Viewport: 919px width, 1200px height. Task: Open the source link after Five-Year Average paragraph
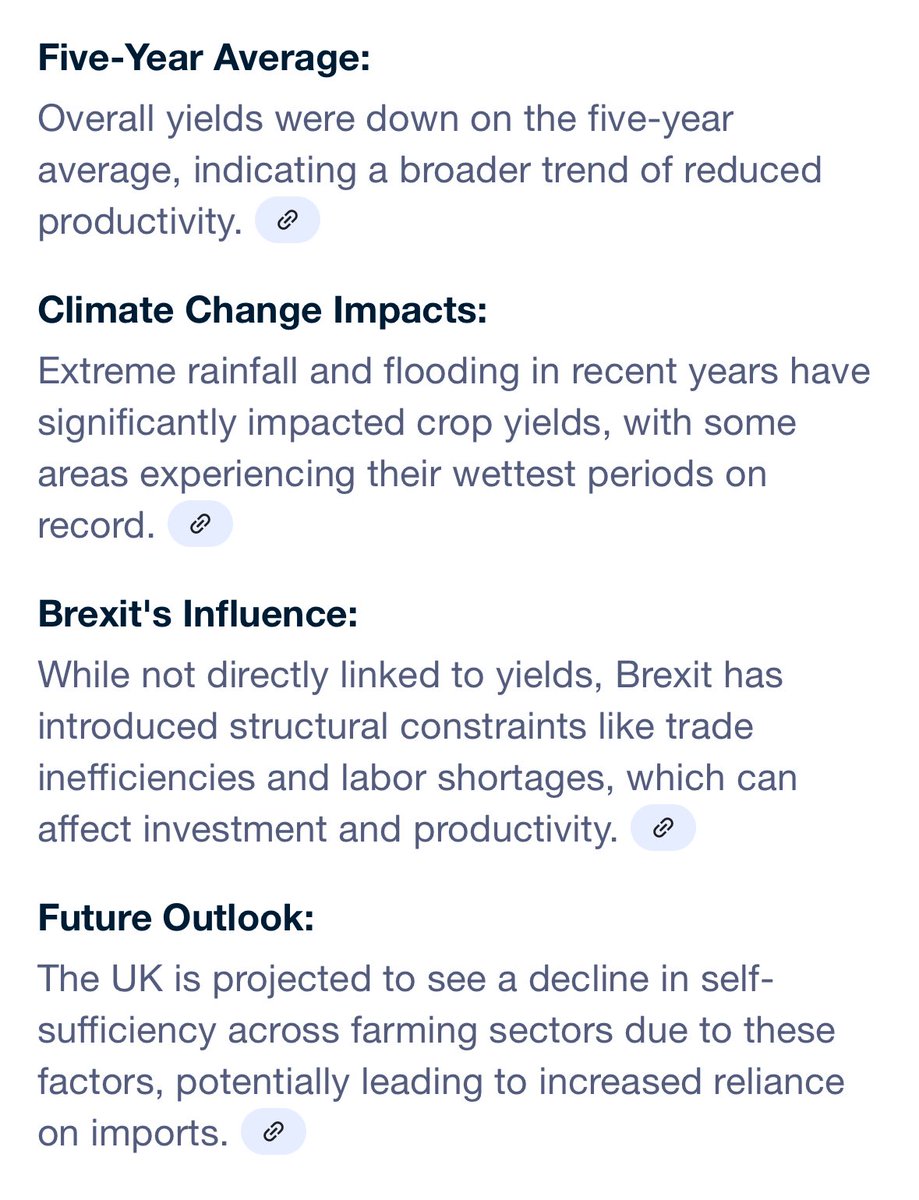[287, 221]
